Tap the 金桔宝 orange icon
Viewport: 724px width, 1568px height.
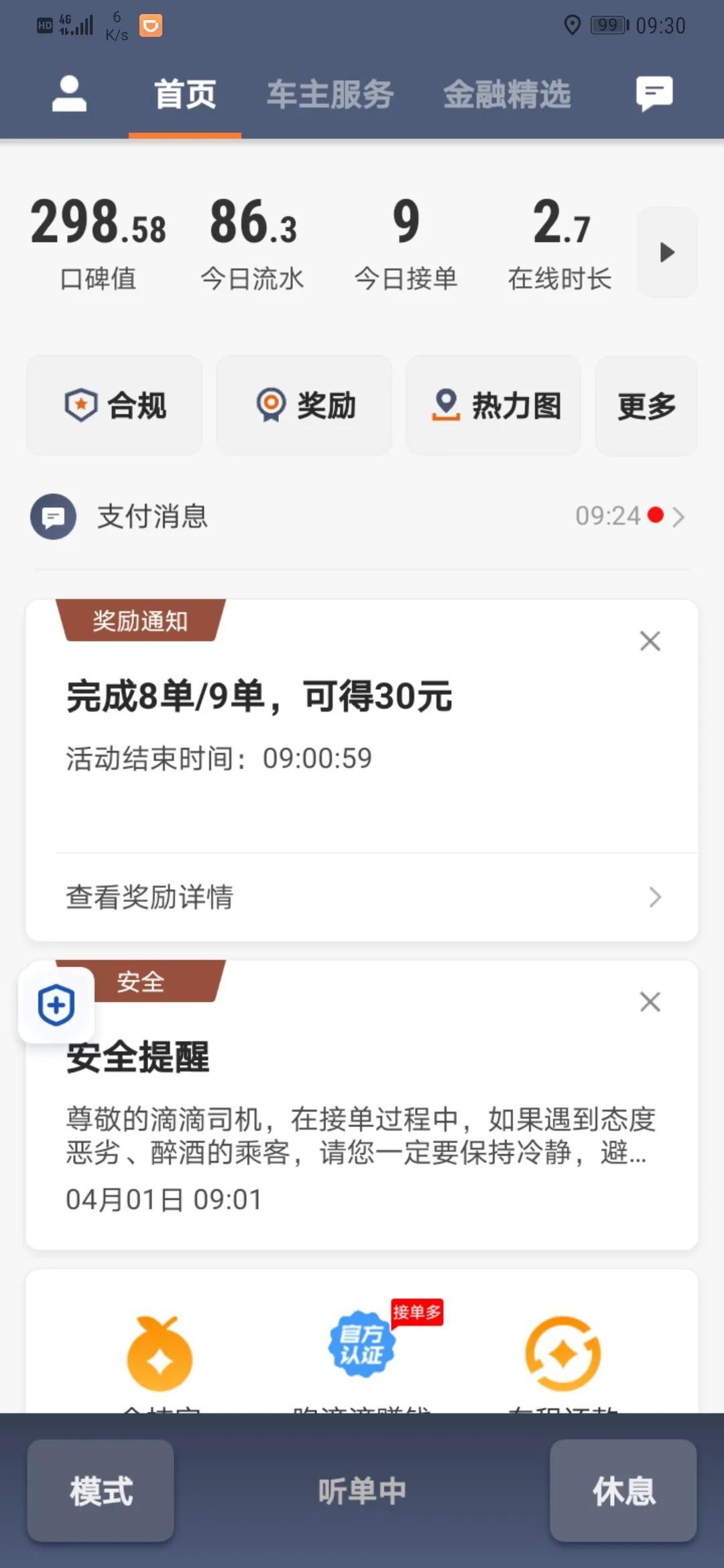pyautogui.click(x=159, y=1356)
